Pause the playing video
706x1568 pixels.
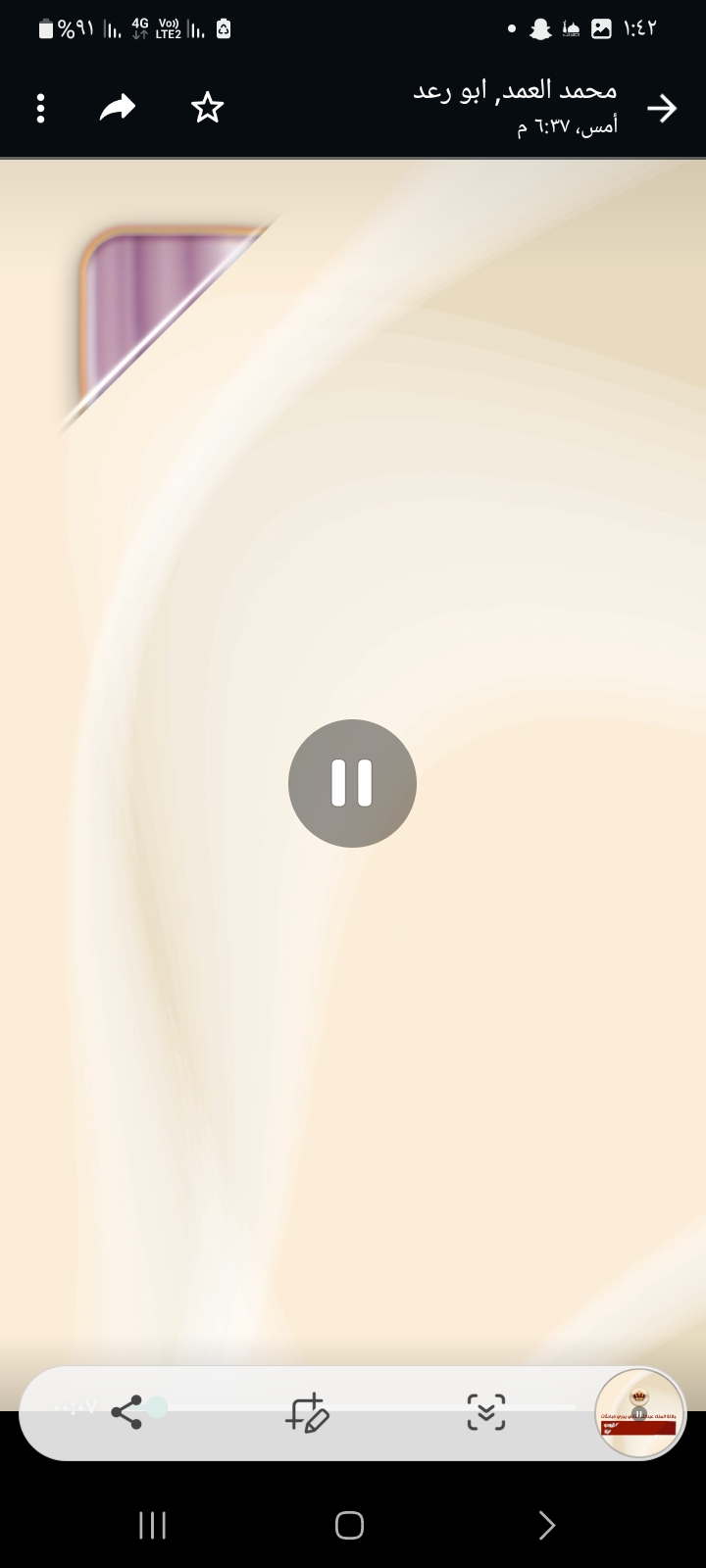[352, 783]
